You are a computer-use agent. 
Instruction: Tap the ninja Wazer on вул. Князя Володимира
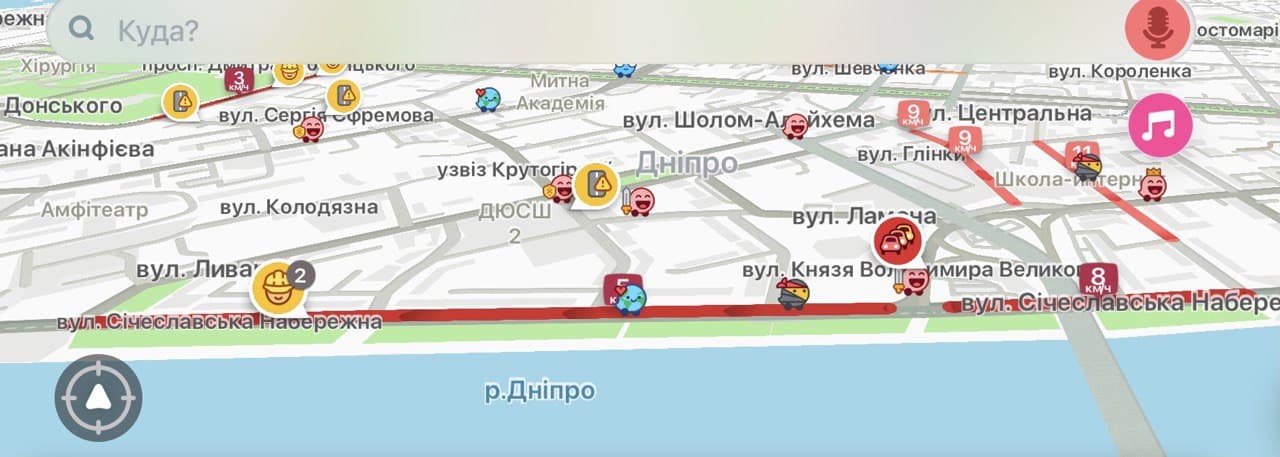[793, 293]
